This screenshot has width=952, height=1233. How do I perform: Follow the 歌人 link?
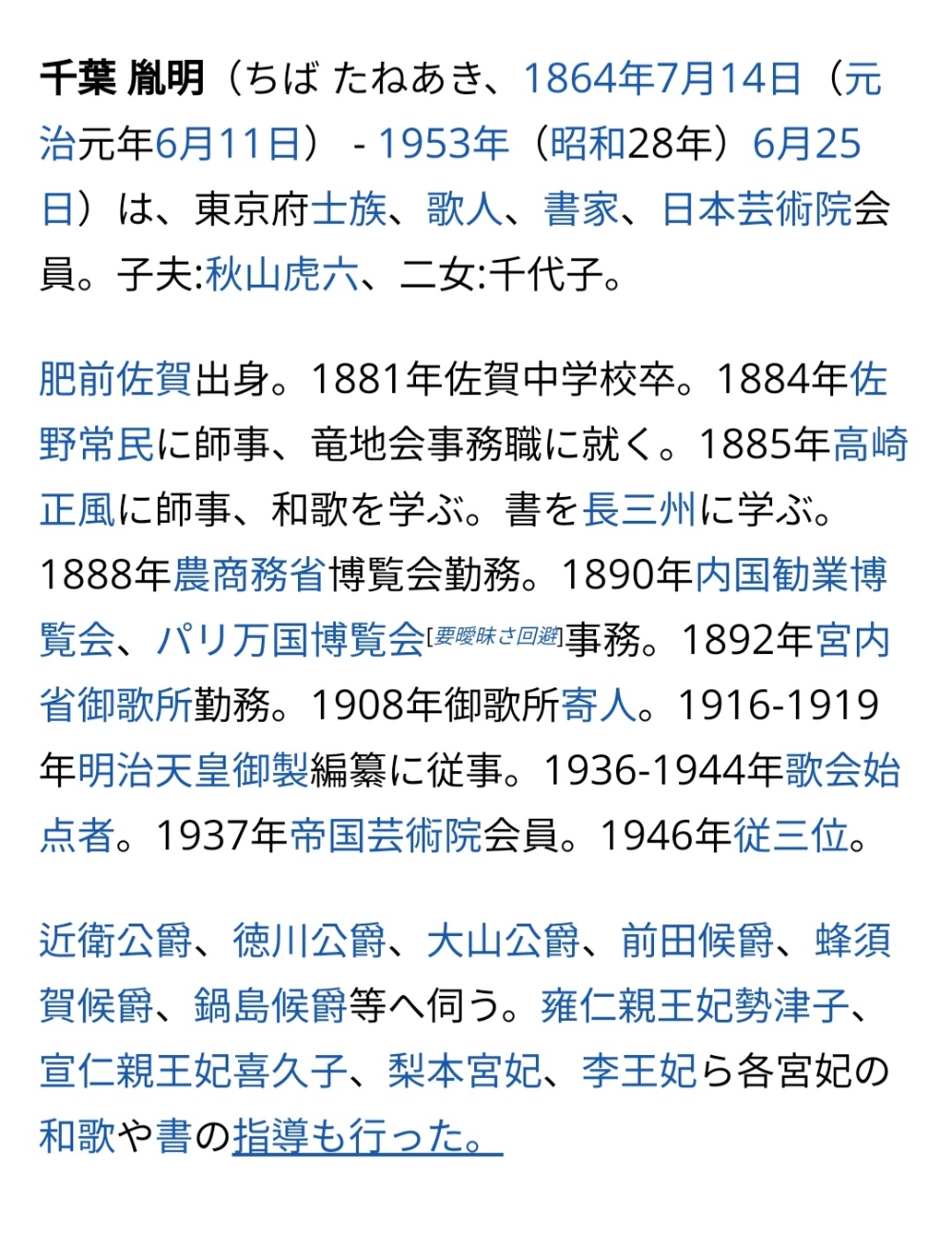(x=465, y=209)
